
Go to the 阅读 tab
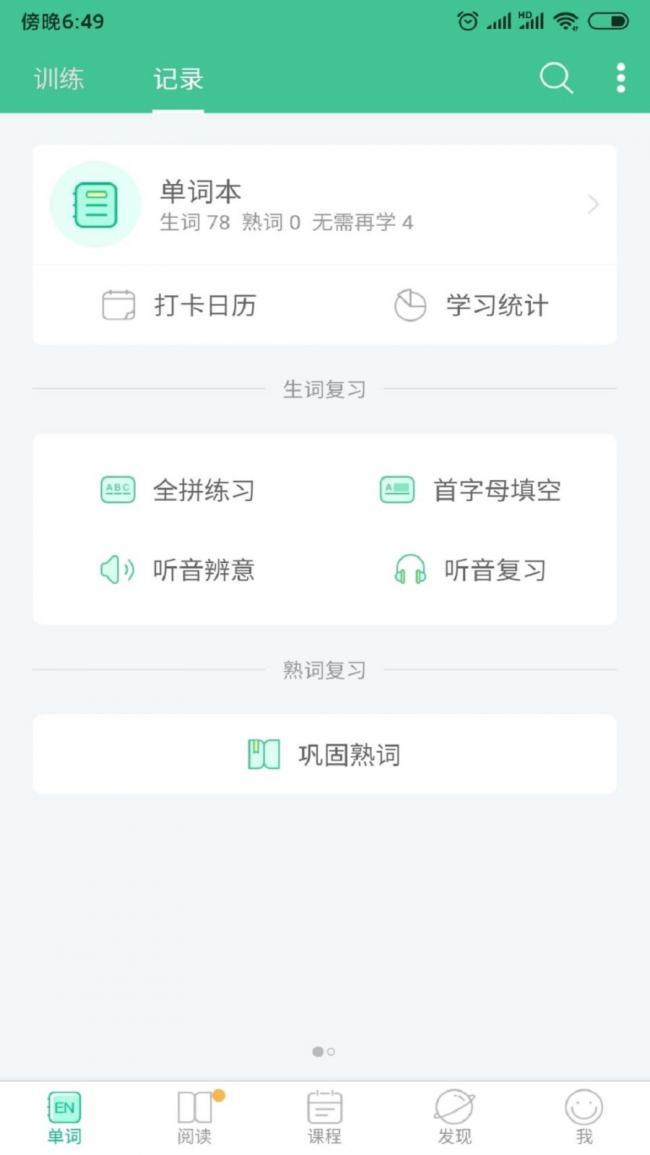pos(195,1116)
